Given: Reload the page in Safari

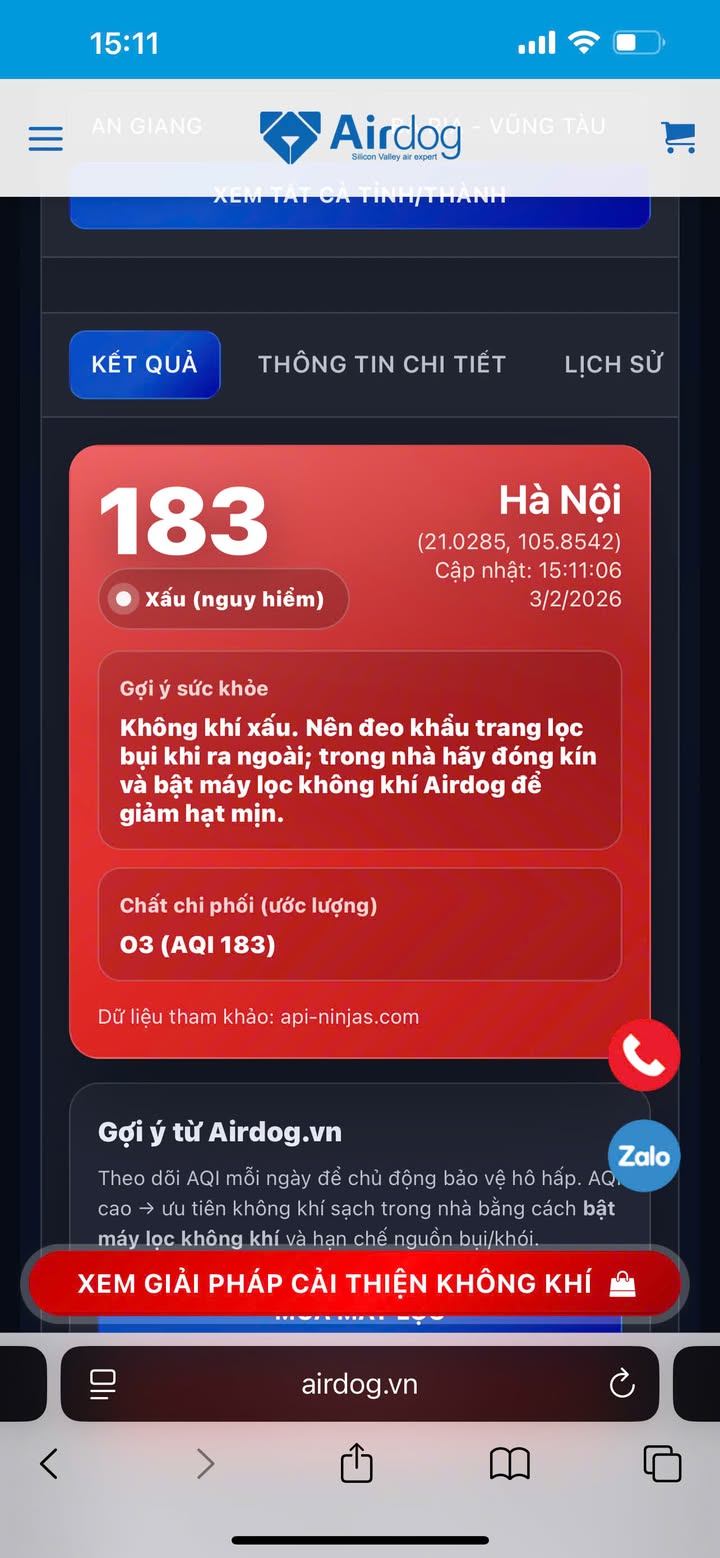Looking at the screenshot, I should click(622, 1384).
